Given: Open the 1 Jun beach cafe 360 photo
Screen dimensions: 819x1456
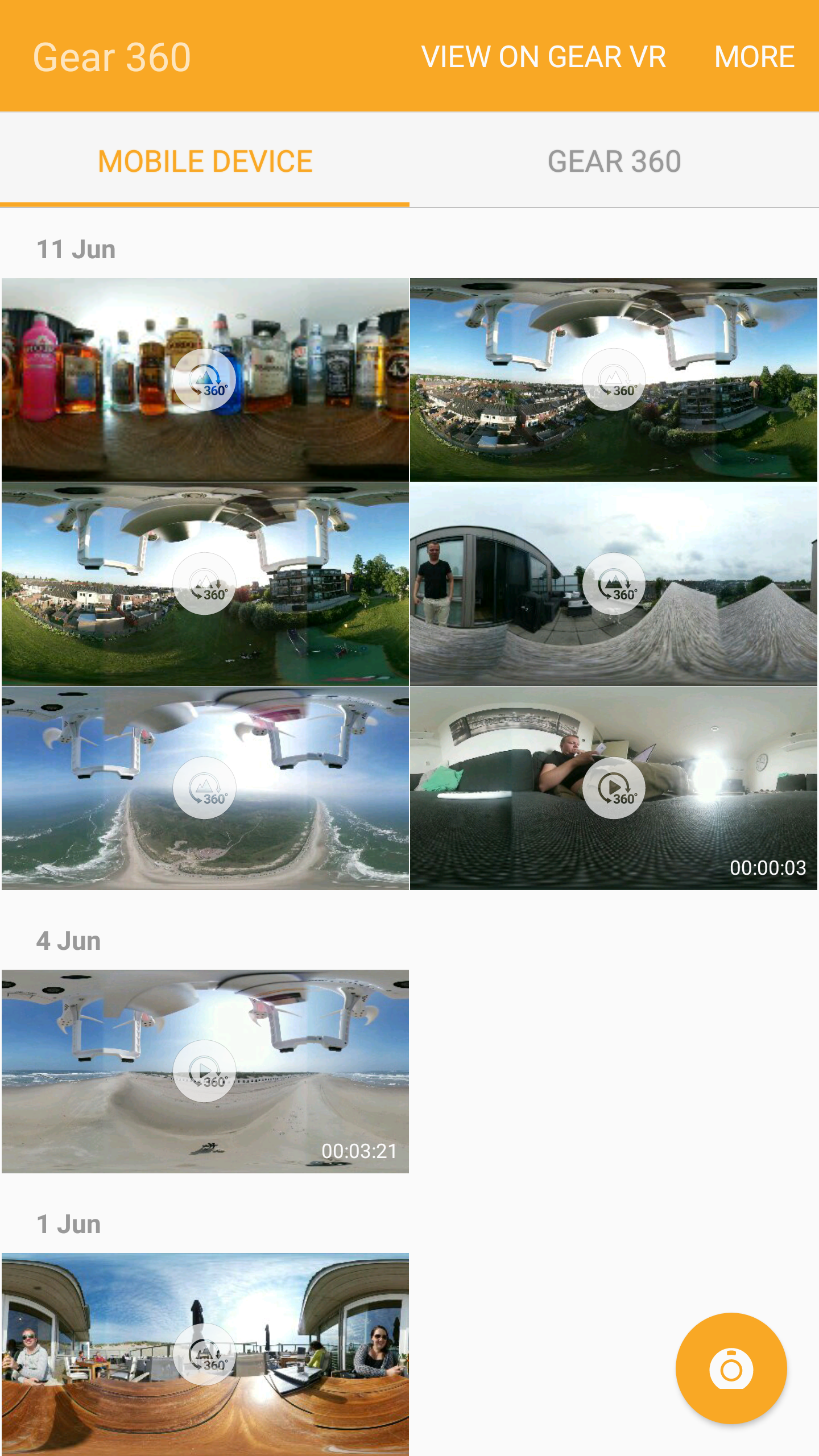Looking at the screenshot, I should 205,1354.
